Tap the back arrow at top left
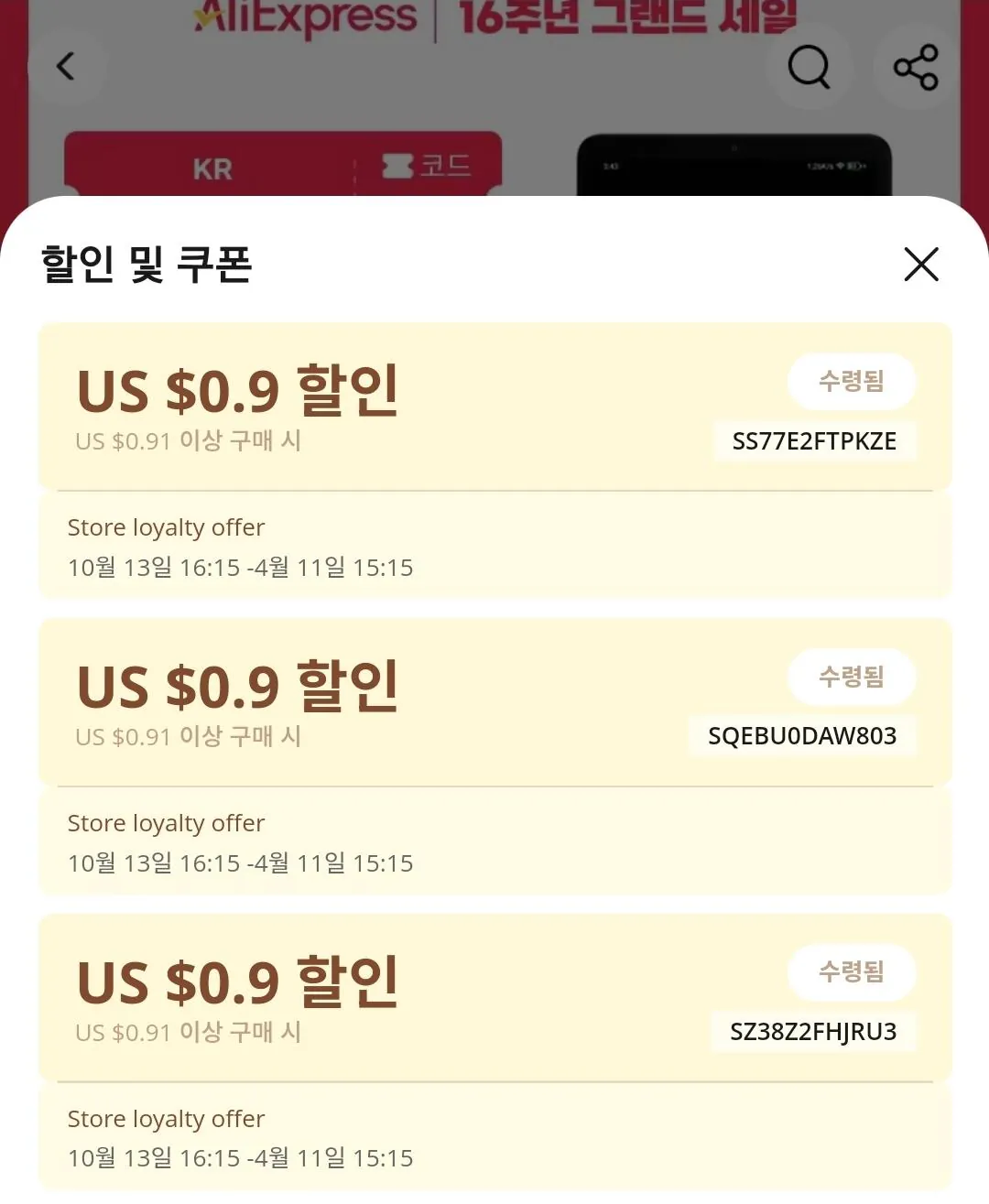989x1204 pixels. pos(65,67)
